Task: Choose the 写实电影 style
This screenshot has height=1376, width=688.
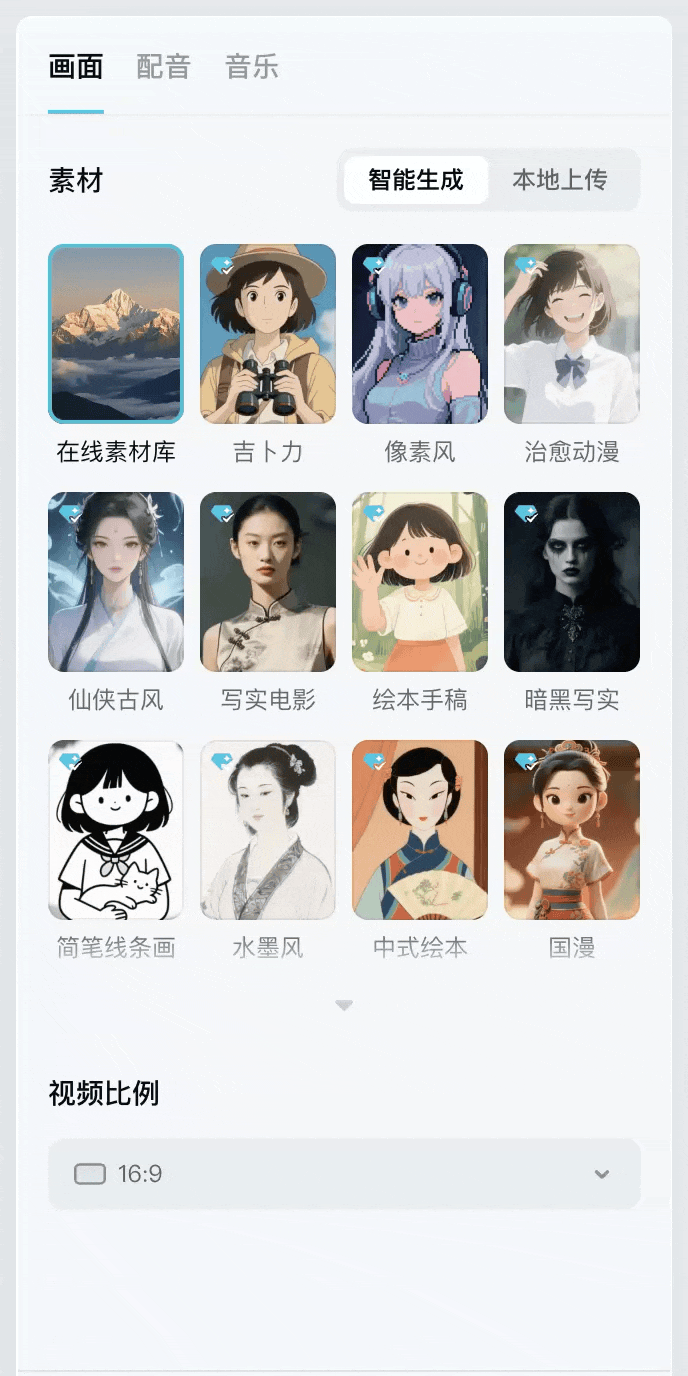Action: pos(268,582)
